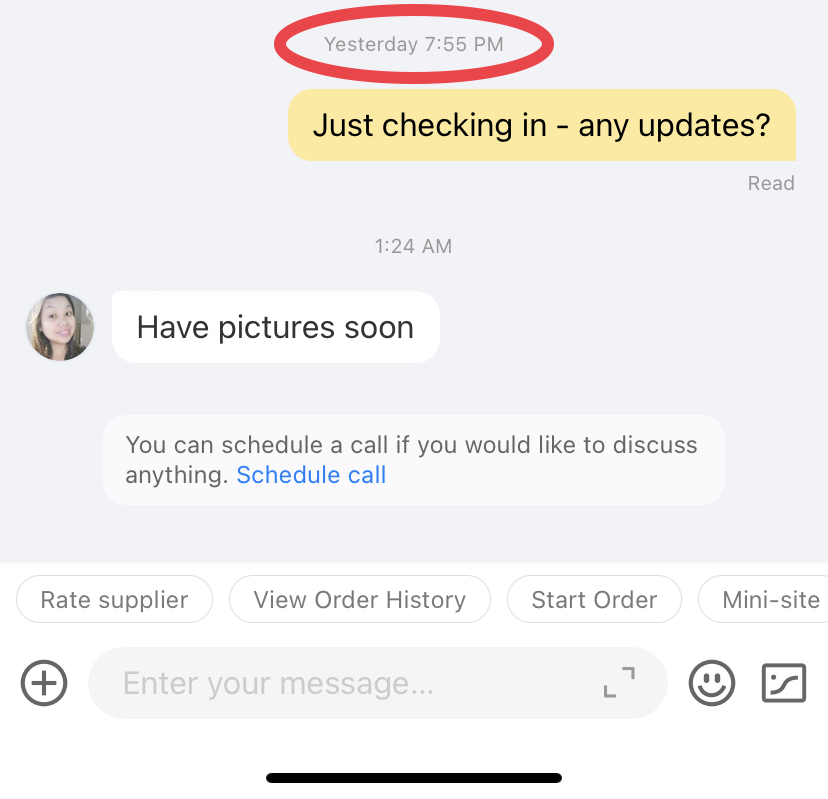This screenshot has height=799, width=828.
Task: Select View Order History chip
Action: pyautogui.click(x=360, y=600)
